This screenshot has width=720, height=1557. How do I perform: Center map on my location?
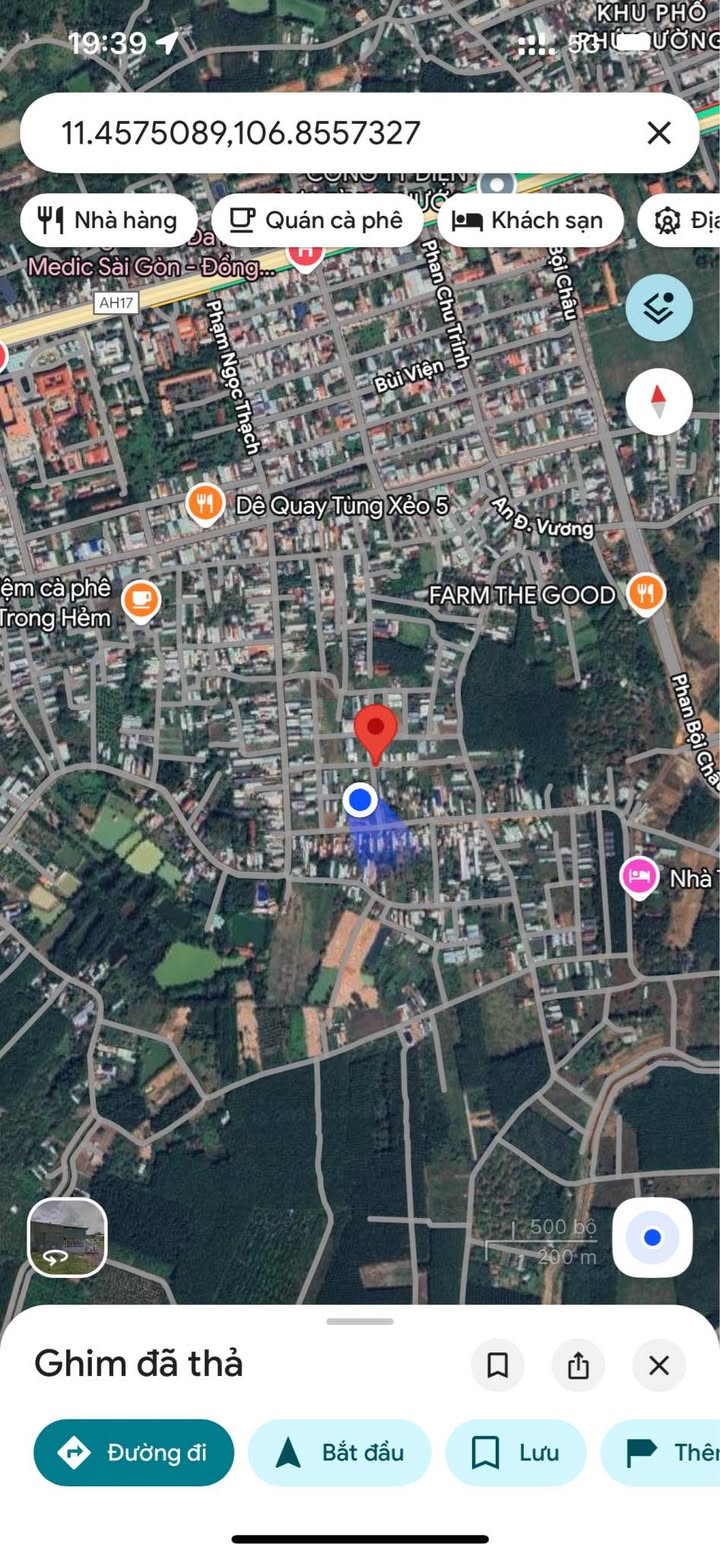click(652, 1238)
